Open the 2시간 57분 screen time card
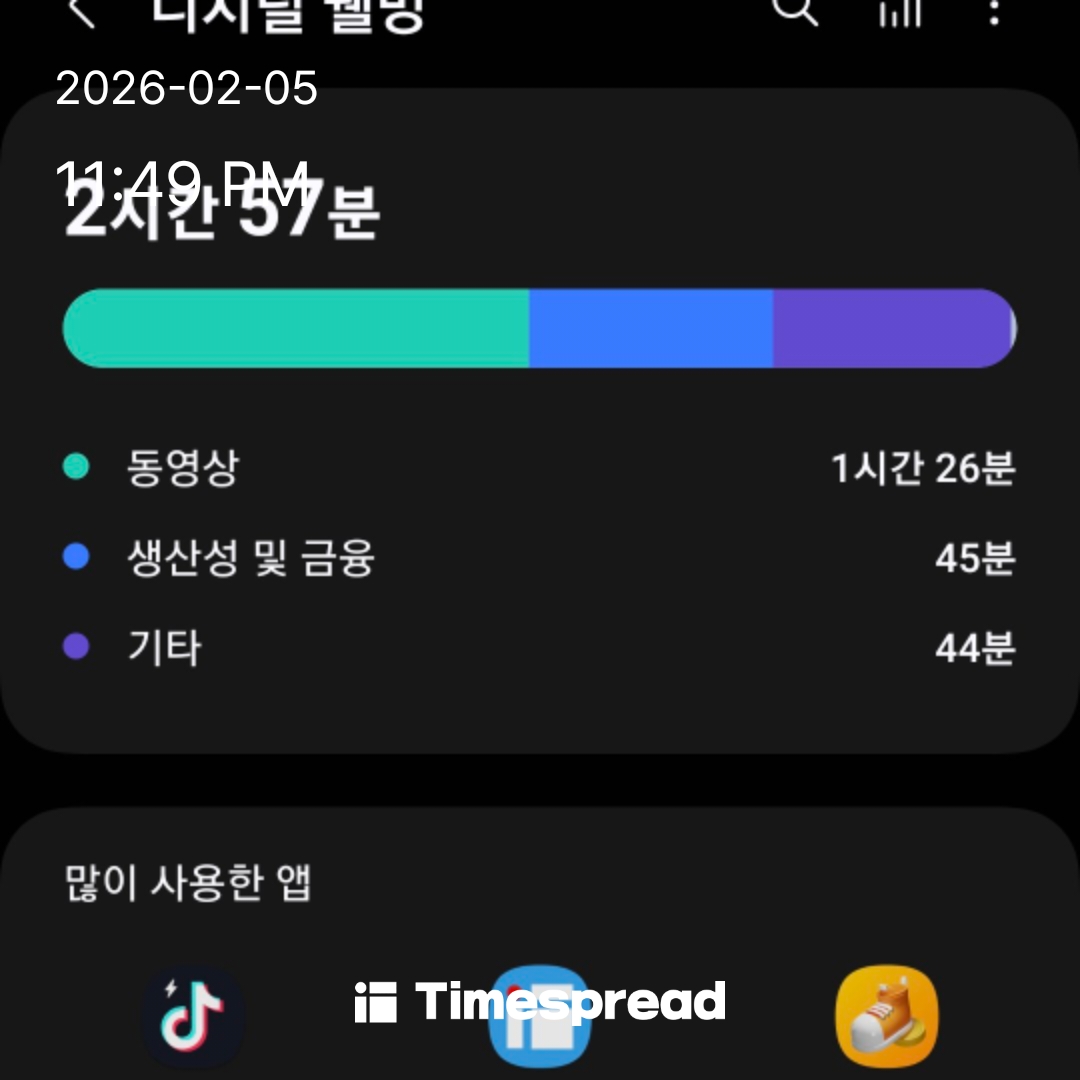Image resolution: width=1080 pixels, height=1080 pixels. pyautogui.click(x=220, y=215)
